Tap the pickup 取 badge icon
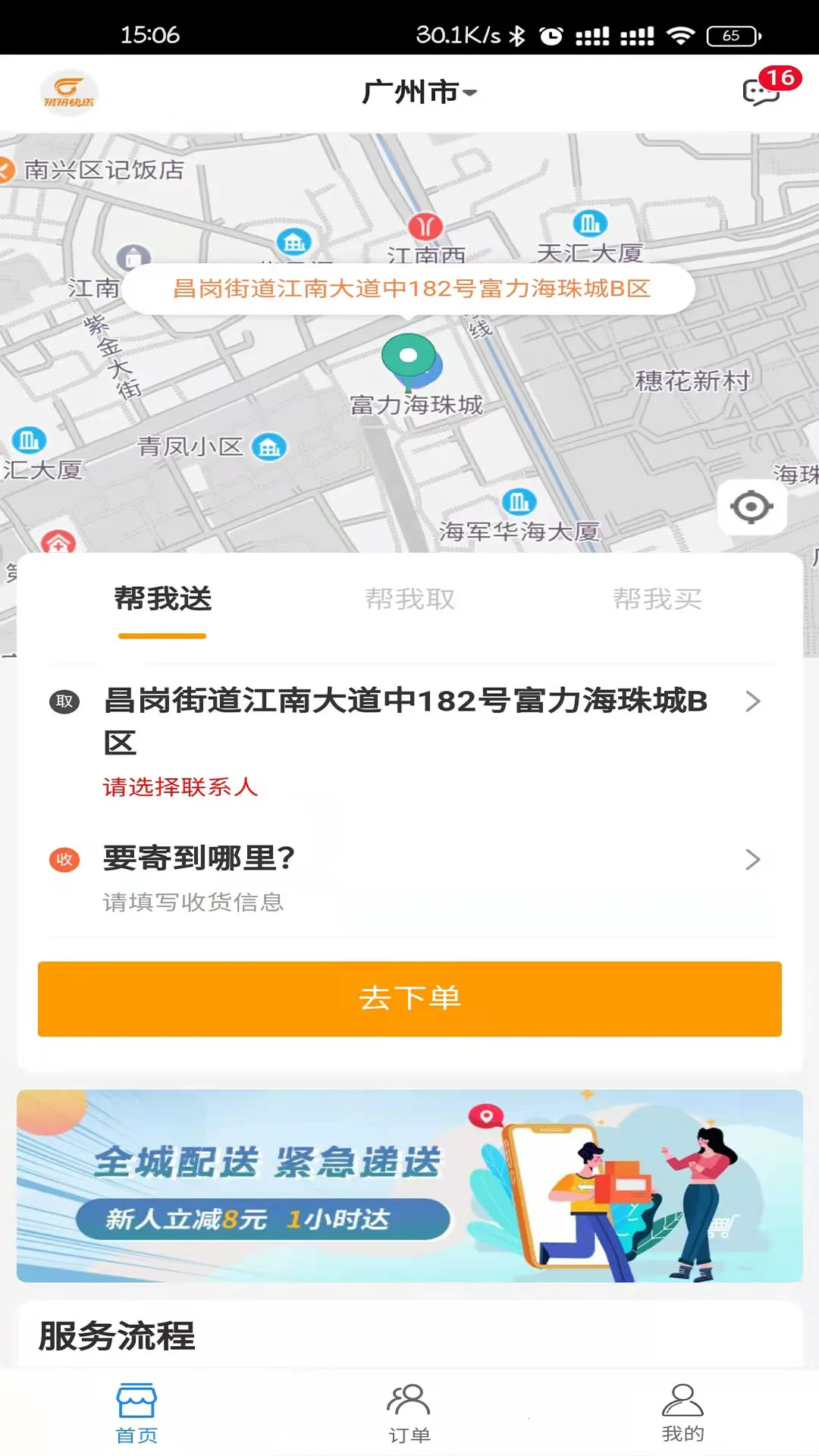The height and width of the screenshot is (1456, 819). (64, 702)
